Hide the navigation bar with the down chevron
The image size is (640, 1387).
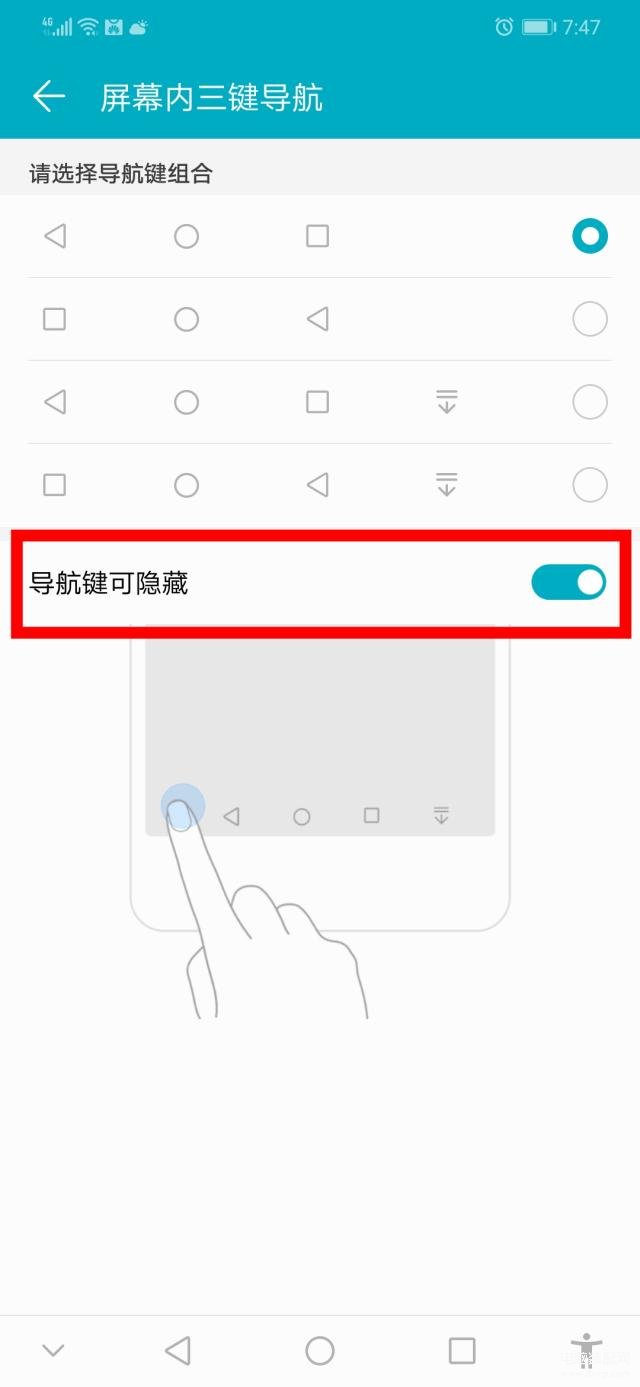(53, 1351)
